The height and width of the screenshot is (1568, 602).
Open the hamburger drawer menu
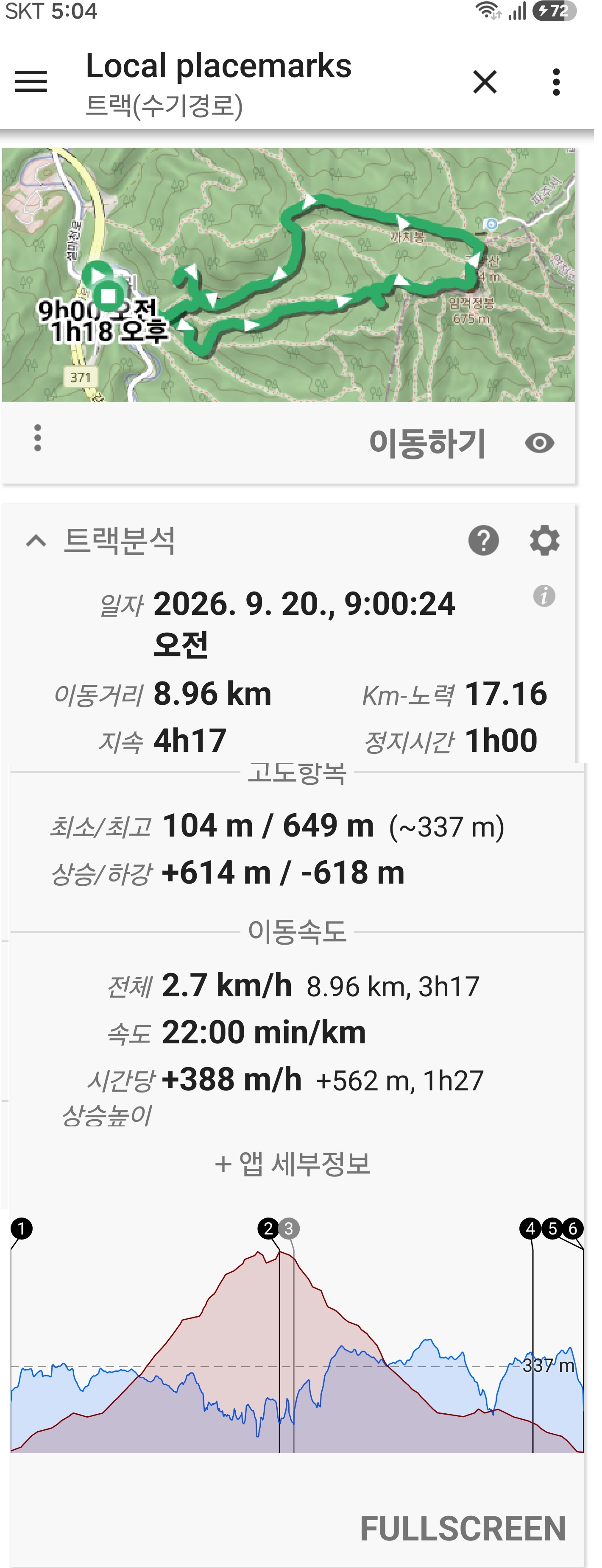(31, 81)
